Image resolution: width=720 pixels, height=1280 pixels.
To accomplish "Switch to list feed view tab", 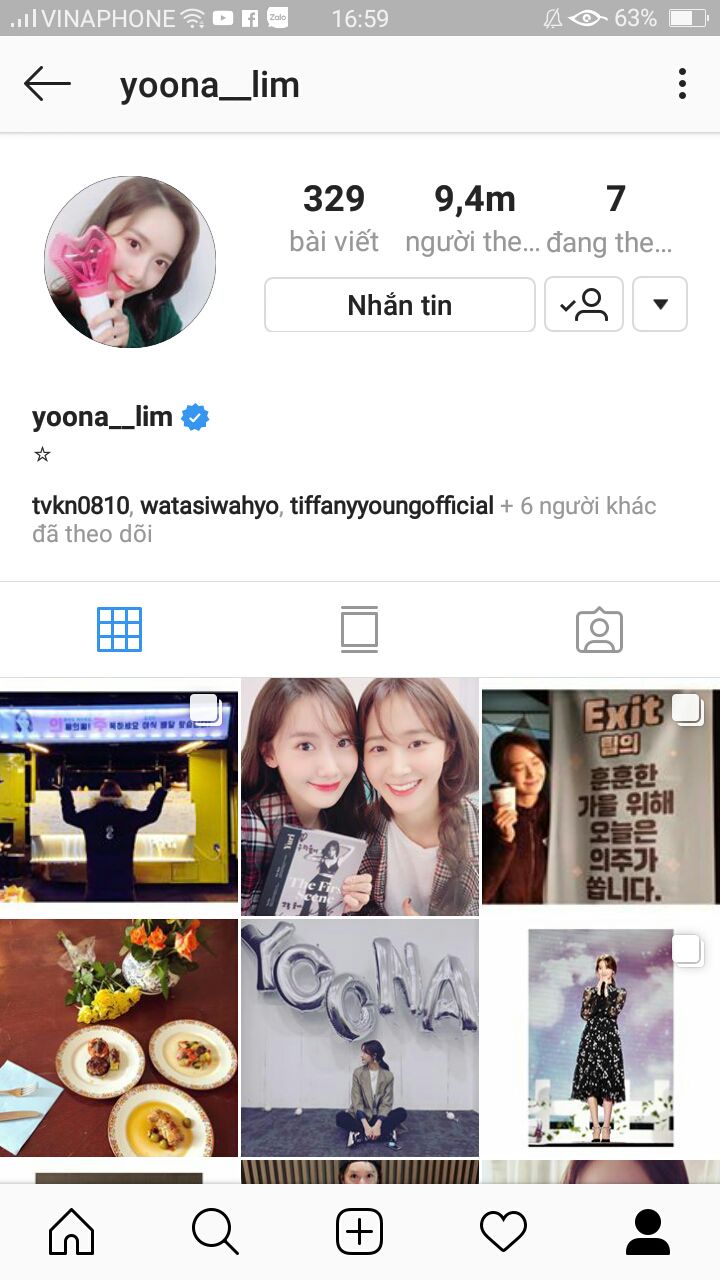I will (359, 630).
